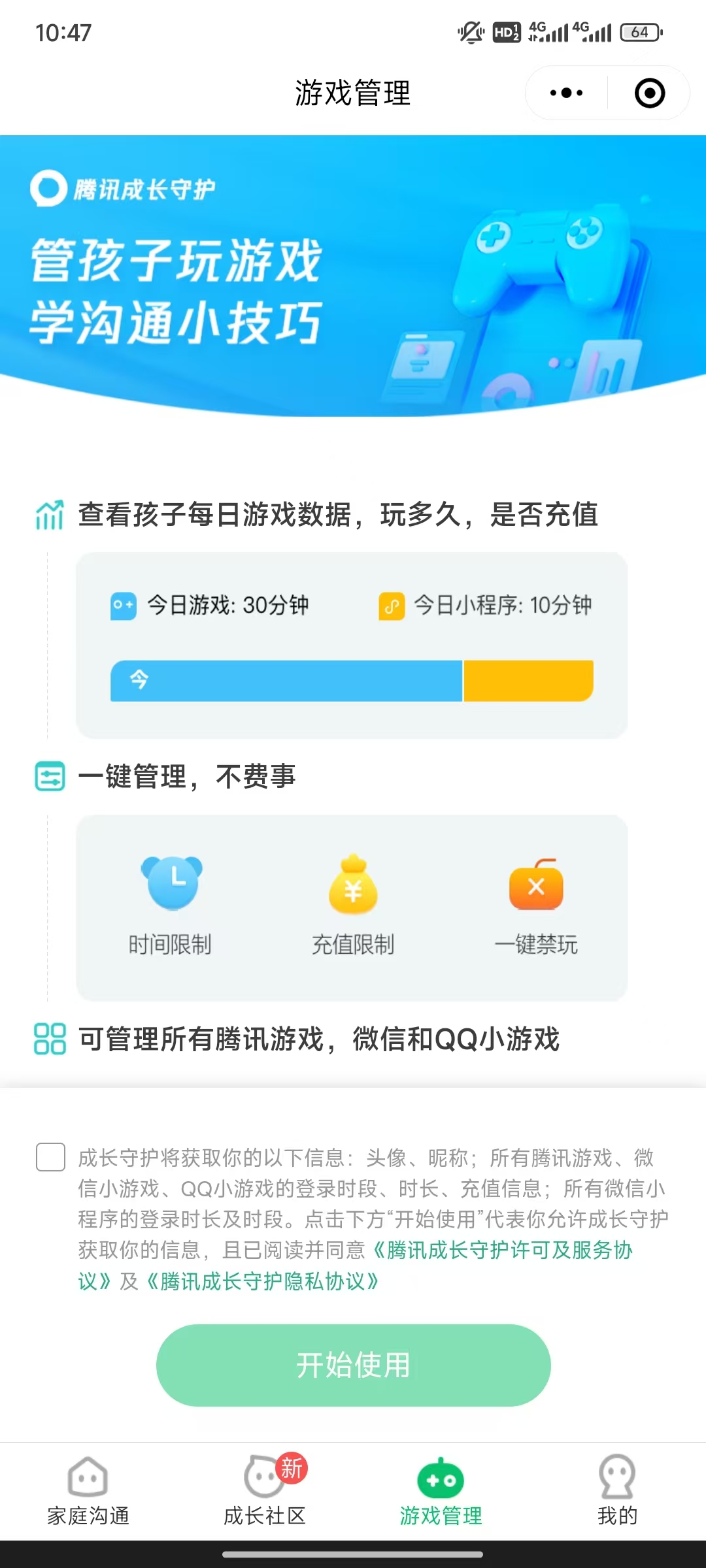Open 腾讯成长守护许可及服务协议 link
Image resolution: width=706 pixels, height=1568 pixels.
click(x=503, y=1250)
